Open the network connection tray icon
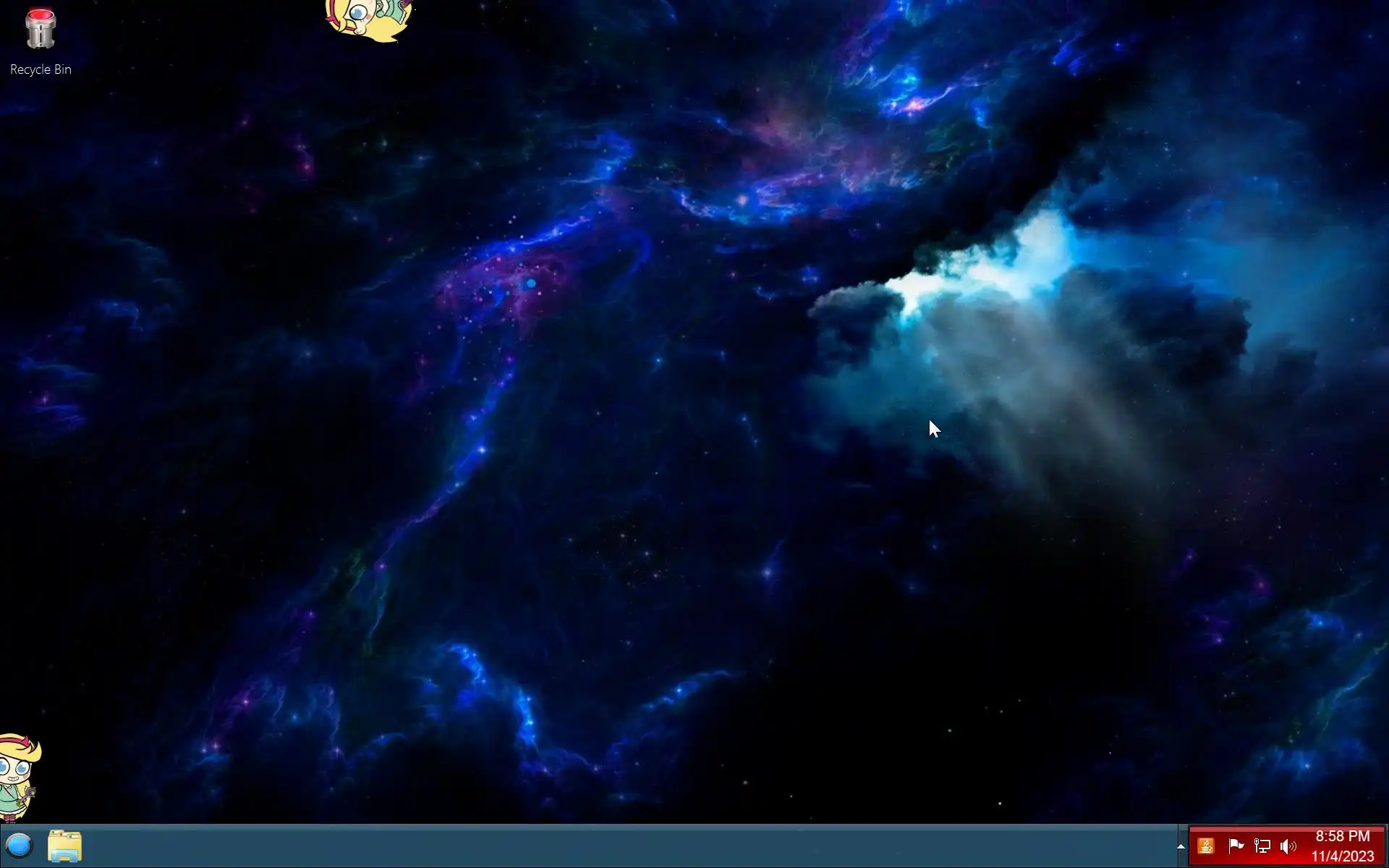This screenshot has height=868, width=1389. coord(1262,846)
